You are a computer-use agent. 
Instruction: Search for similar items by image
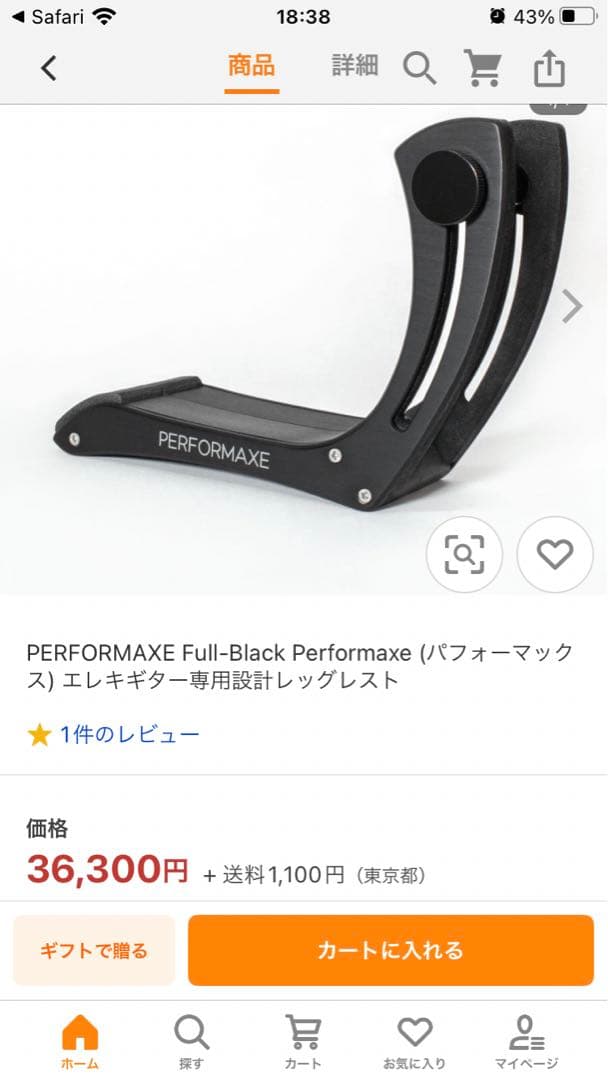[464, 553]
